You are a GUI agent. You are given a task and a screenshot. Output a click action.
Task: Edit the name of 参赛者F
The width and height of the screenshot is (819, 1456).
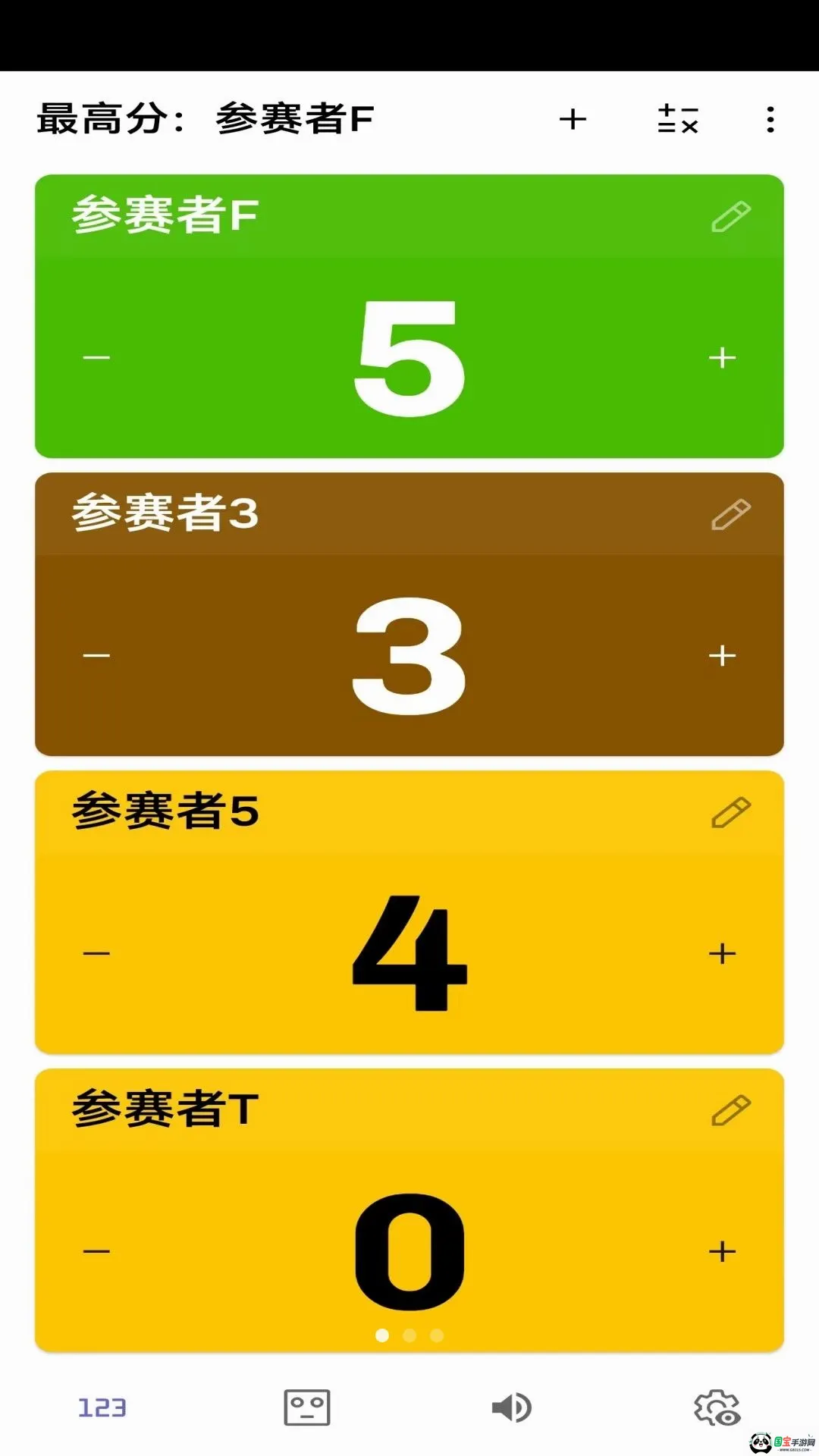(x=731, y=216)
